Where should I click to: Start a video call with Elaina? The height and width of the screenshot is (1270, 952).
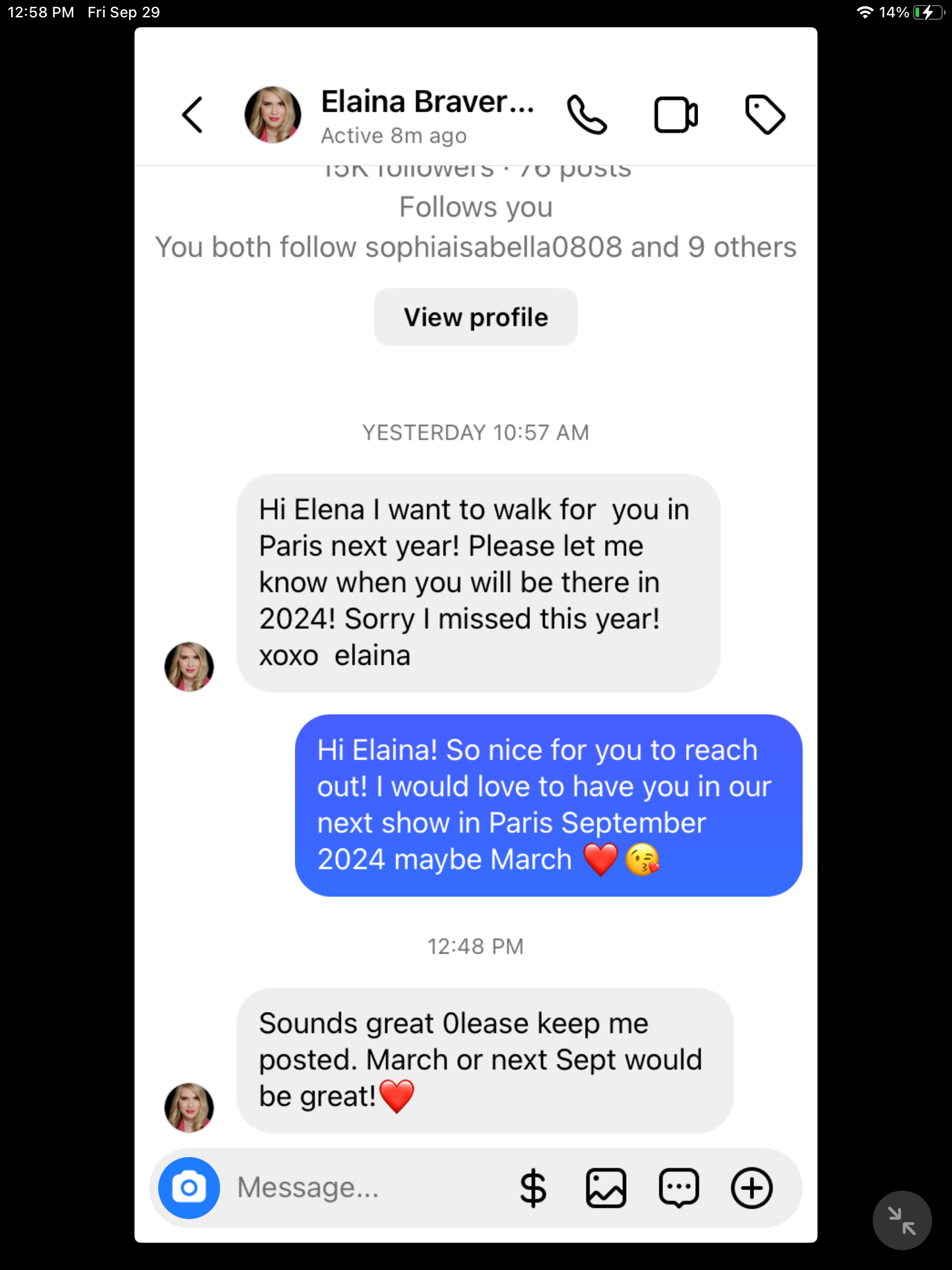(x=676, y=115)
